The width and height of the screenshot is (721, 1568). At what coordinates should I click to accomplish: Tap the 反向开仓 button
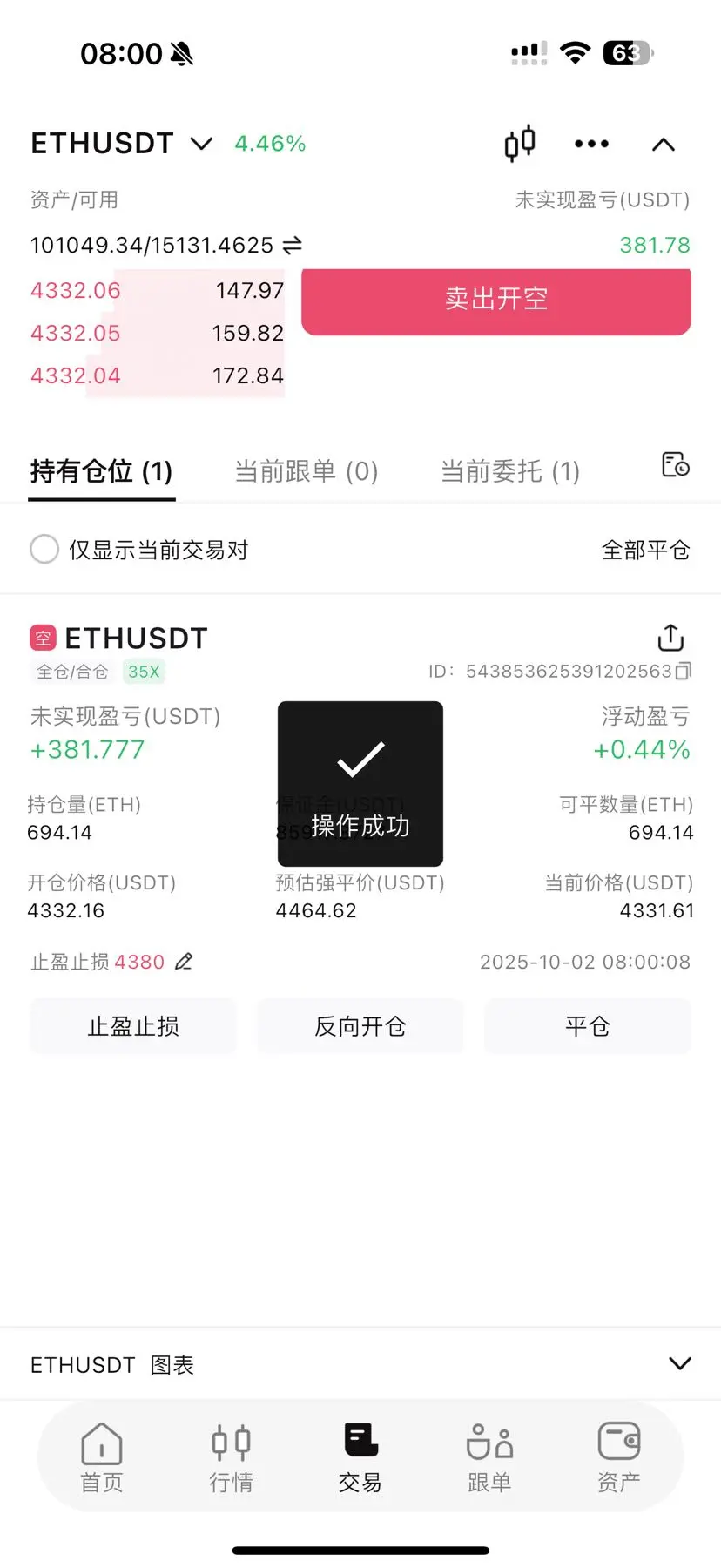pos(360,1026)
